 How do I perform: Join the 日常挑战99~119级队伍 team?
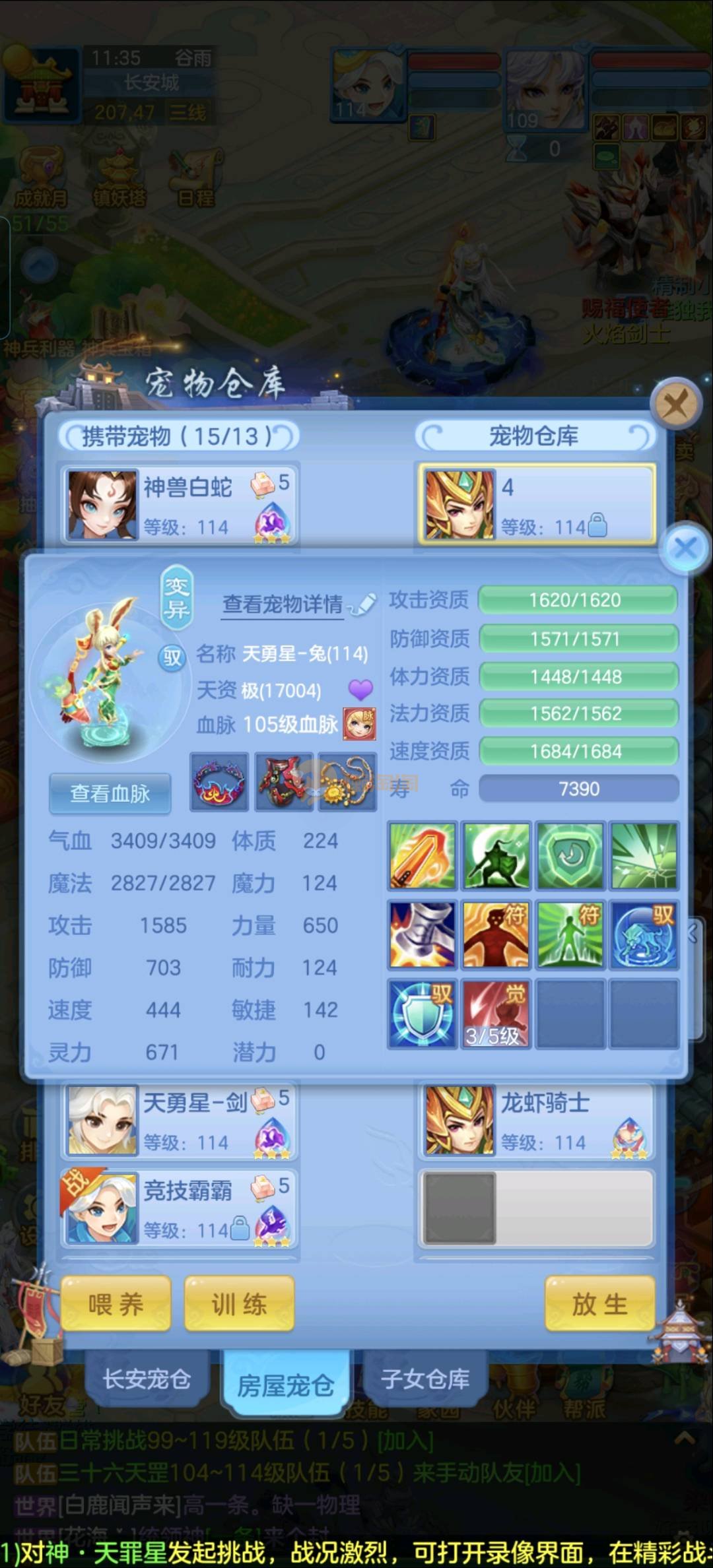[405, 1441]
